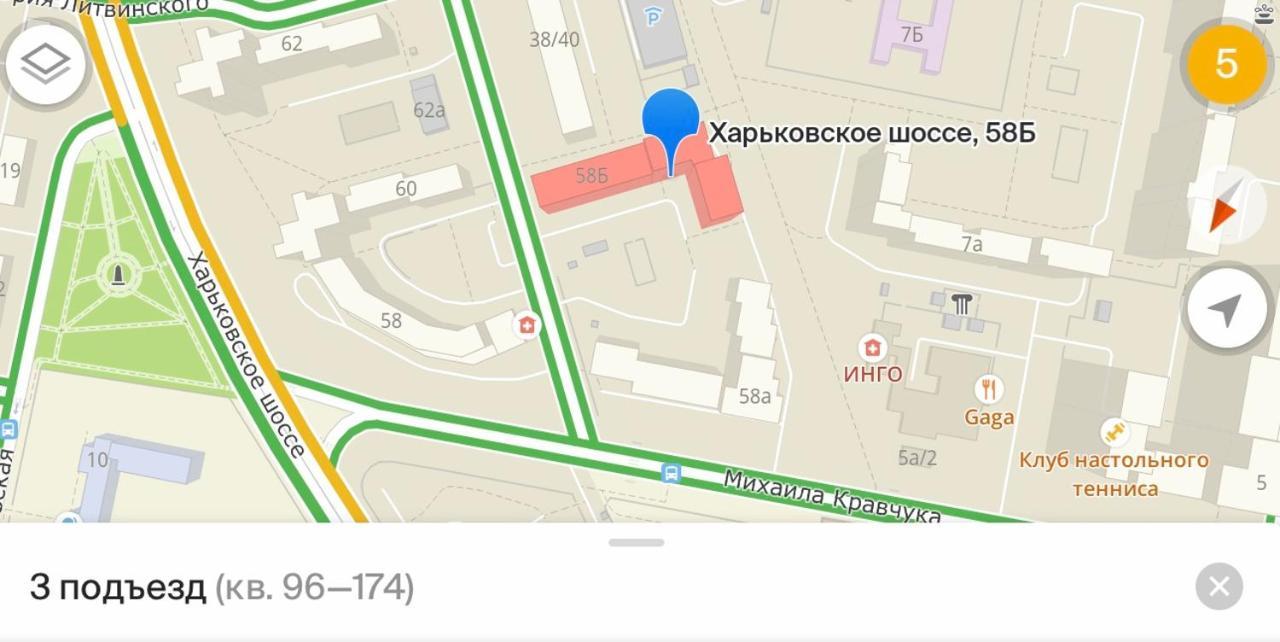Open the Gaga restaurant marker

pyautogui.click(x=989, y=389)
